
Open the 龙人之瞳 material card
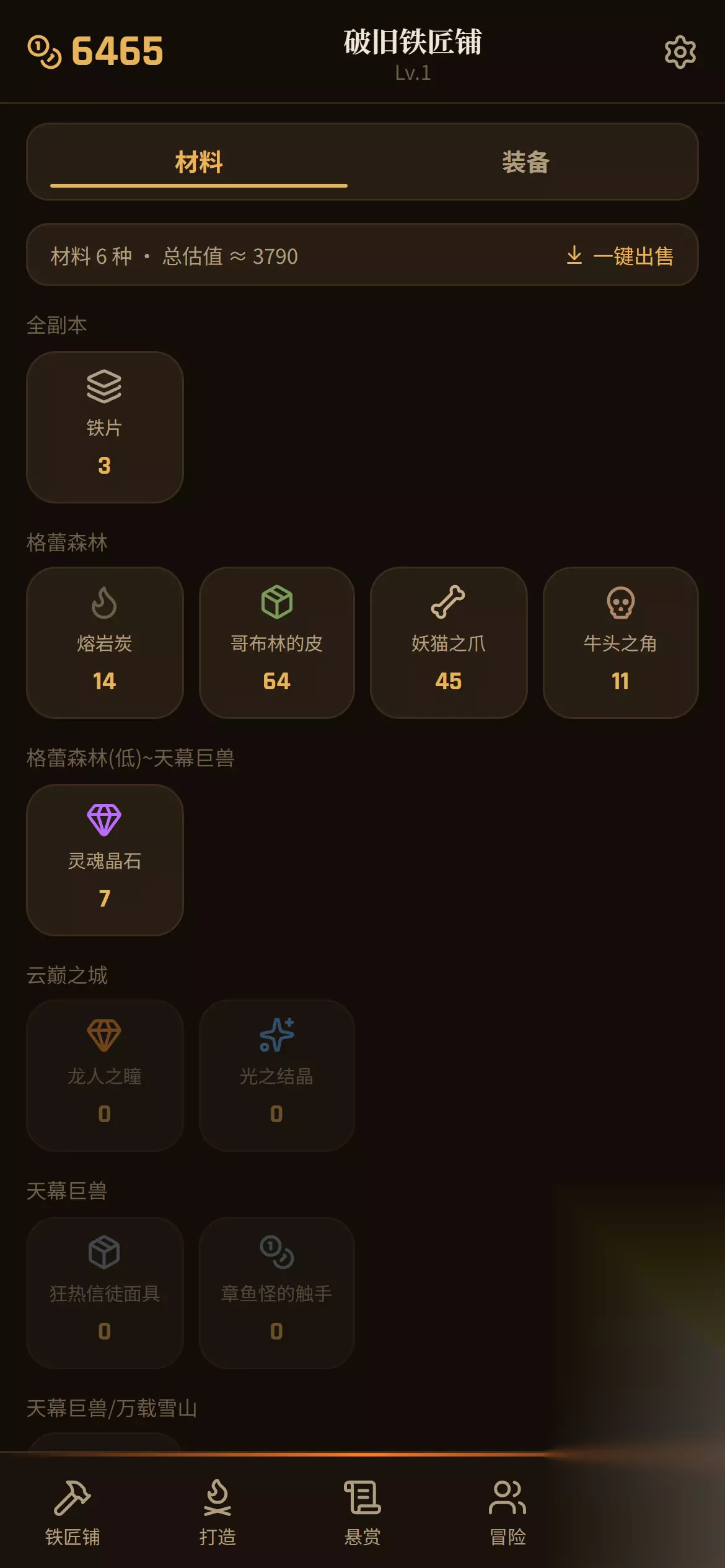click(105, 1076)
